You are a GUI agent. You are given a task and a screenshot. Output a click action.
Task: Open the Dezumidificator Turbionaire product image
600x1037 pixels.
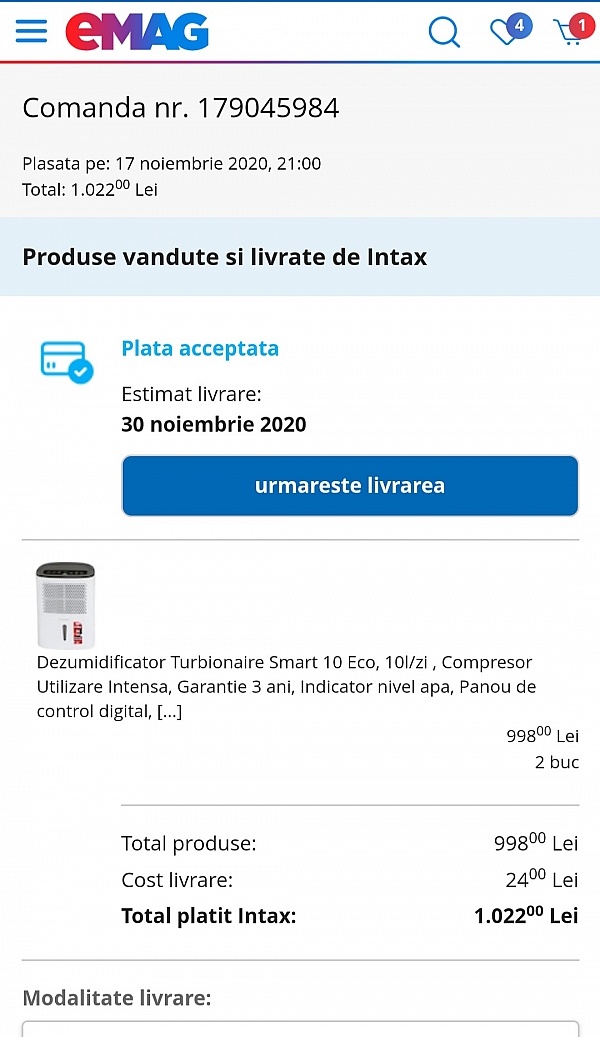(65, 605)
